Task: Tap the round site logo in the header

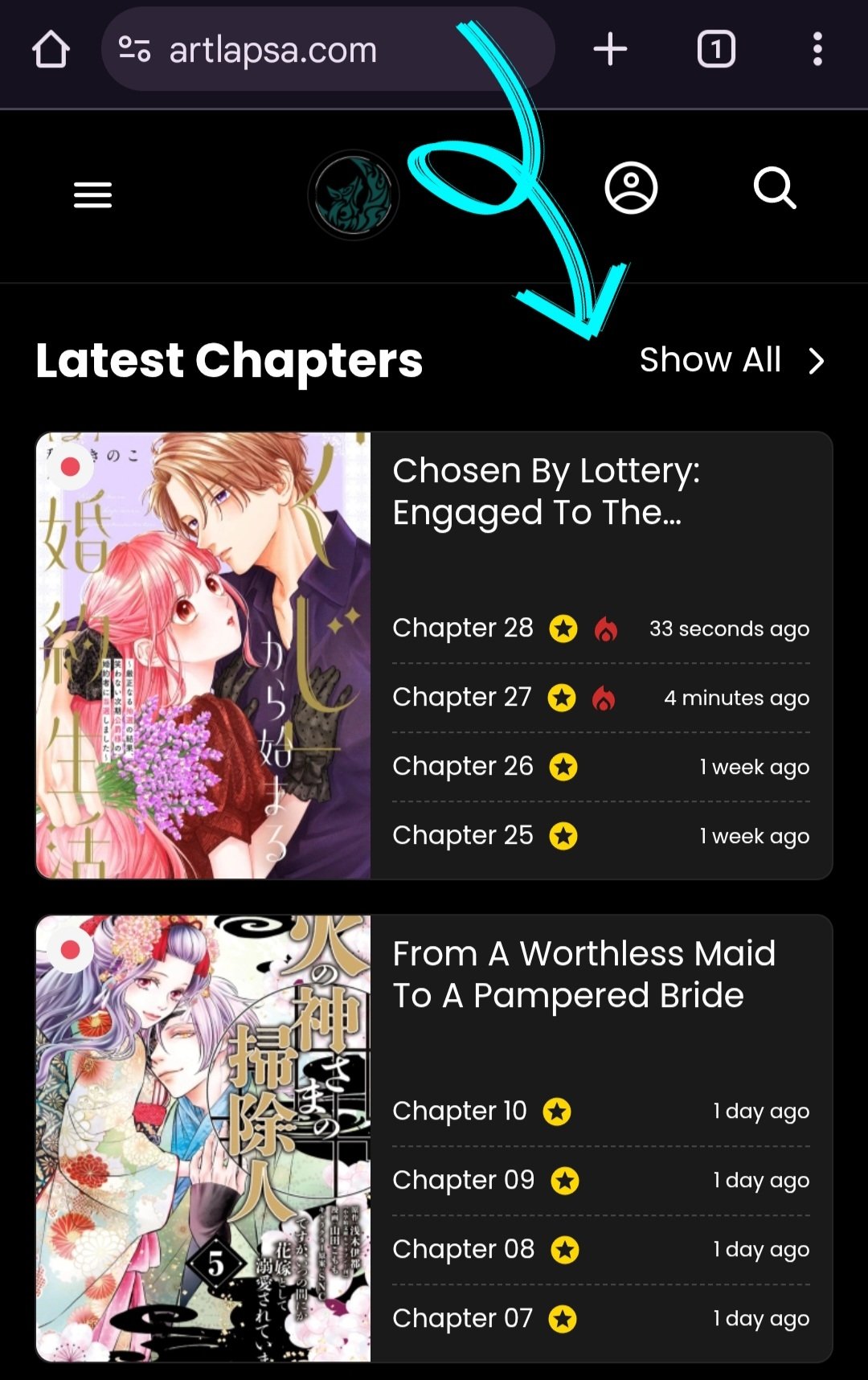Action: click(x=353, y=195)
